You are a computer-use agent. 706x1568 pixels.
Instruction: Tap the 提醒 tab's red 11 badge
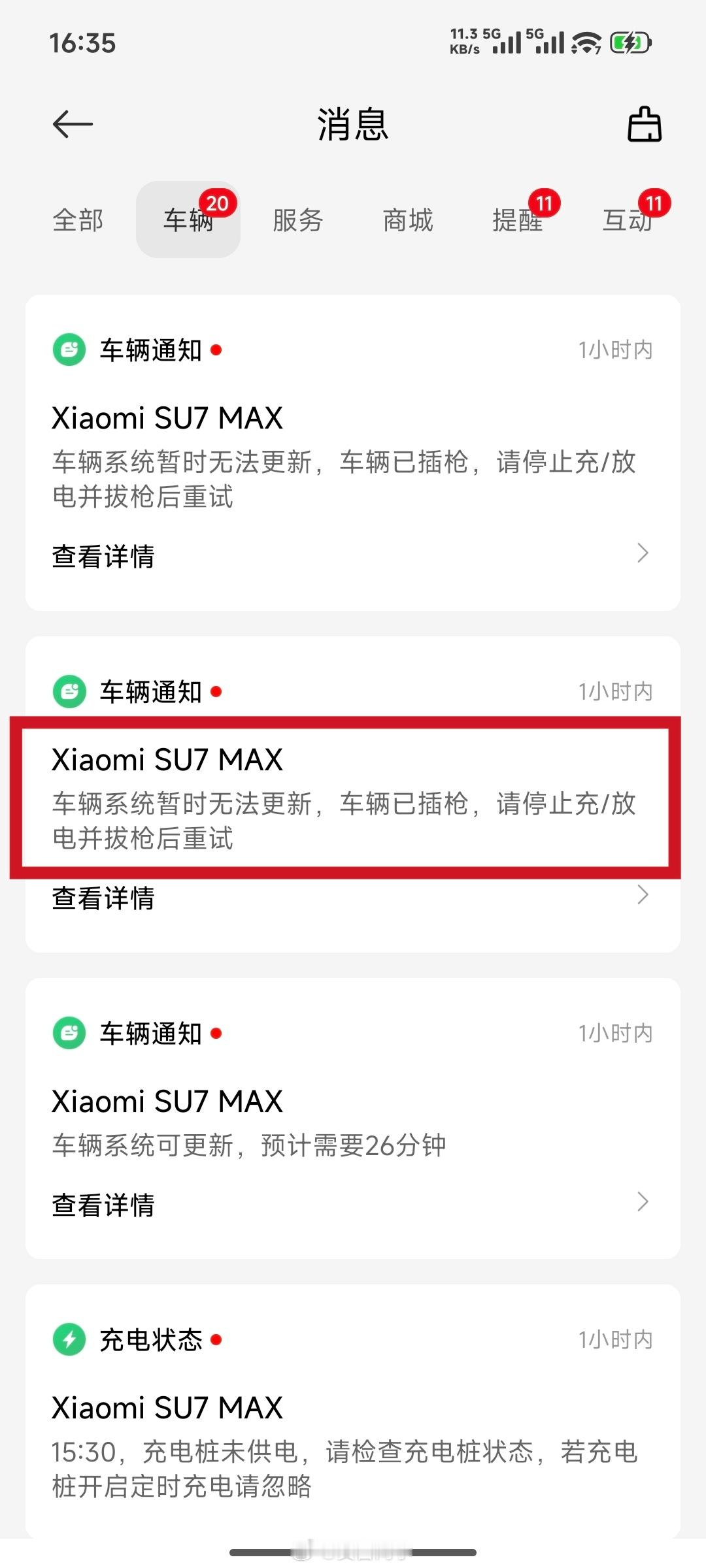point(546,204)
